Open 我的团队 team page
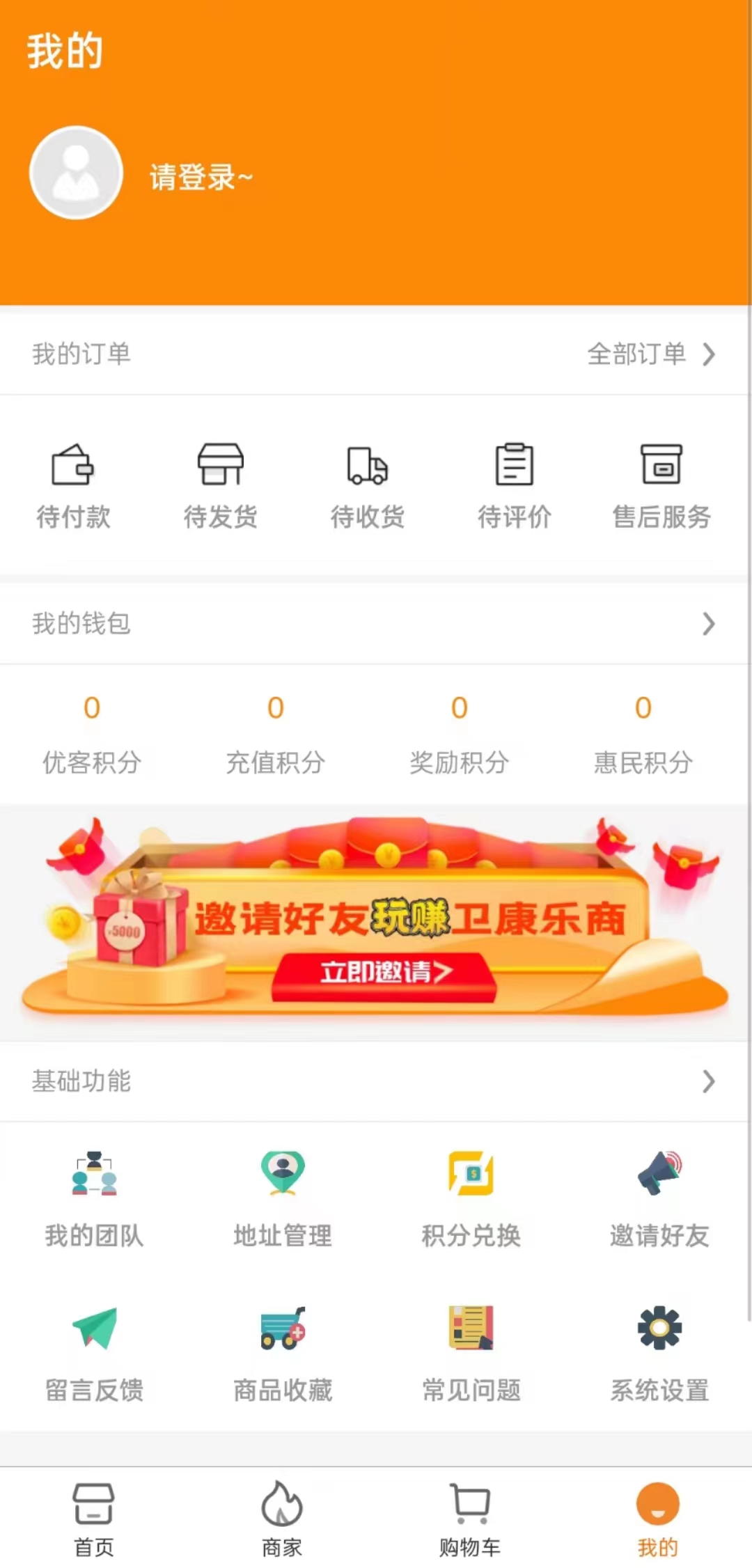Screen dimensions: 752x1568 (x=94, y=1199)
